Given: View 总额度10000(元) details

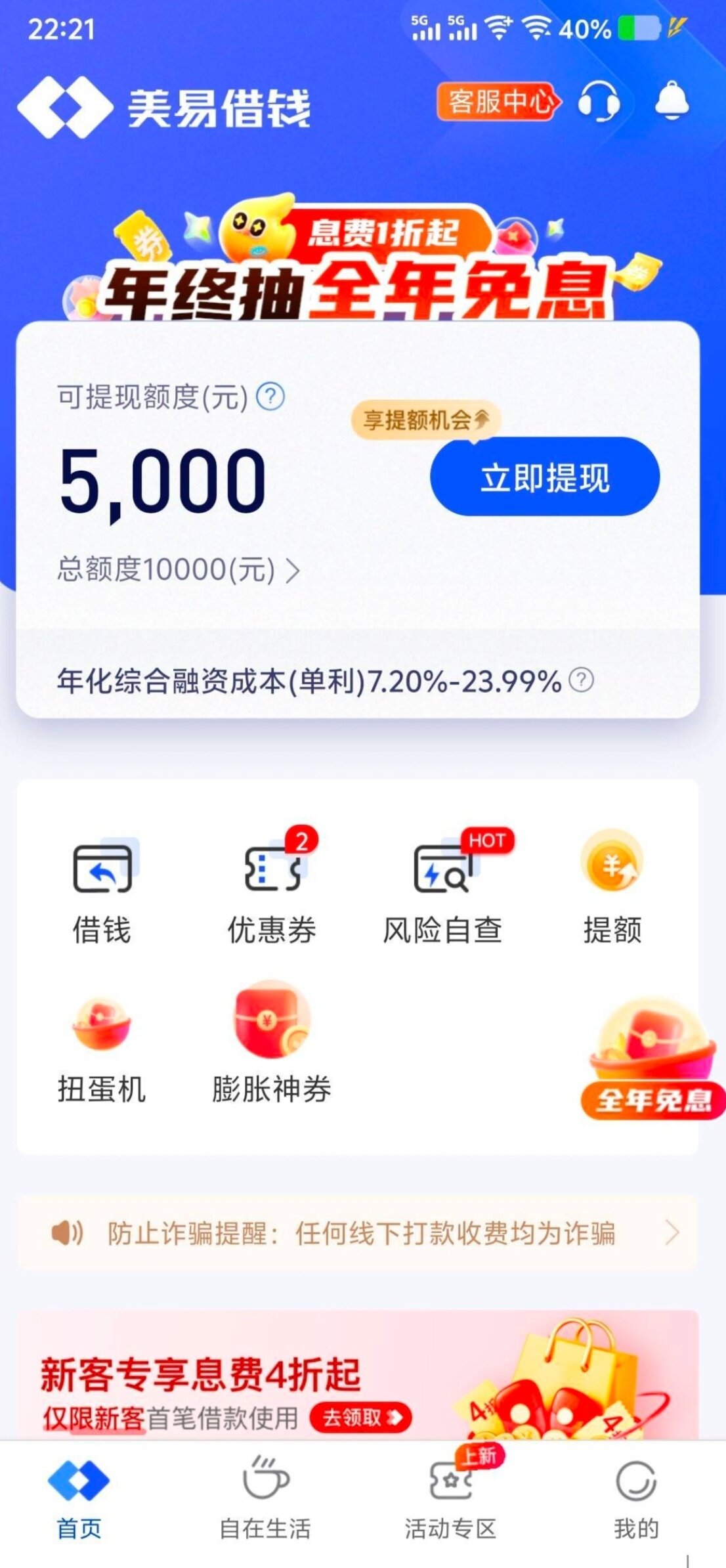Looking at the screenshot, I should (x=177, y=570).
